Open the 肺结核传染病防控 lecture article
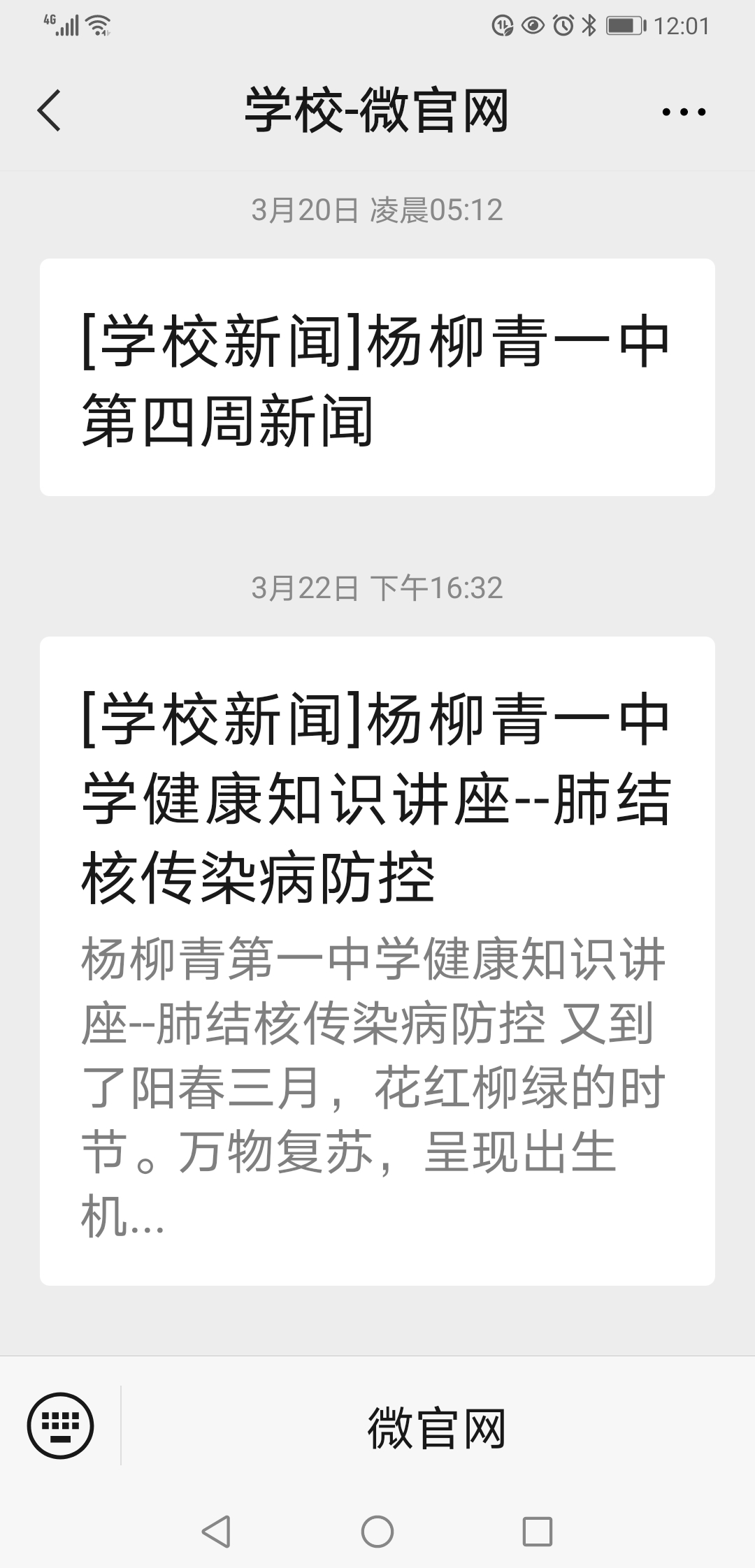The height and width of the screenshot is (1568, 755). click(x=377, y=960)
